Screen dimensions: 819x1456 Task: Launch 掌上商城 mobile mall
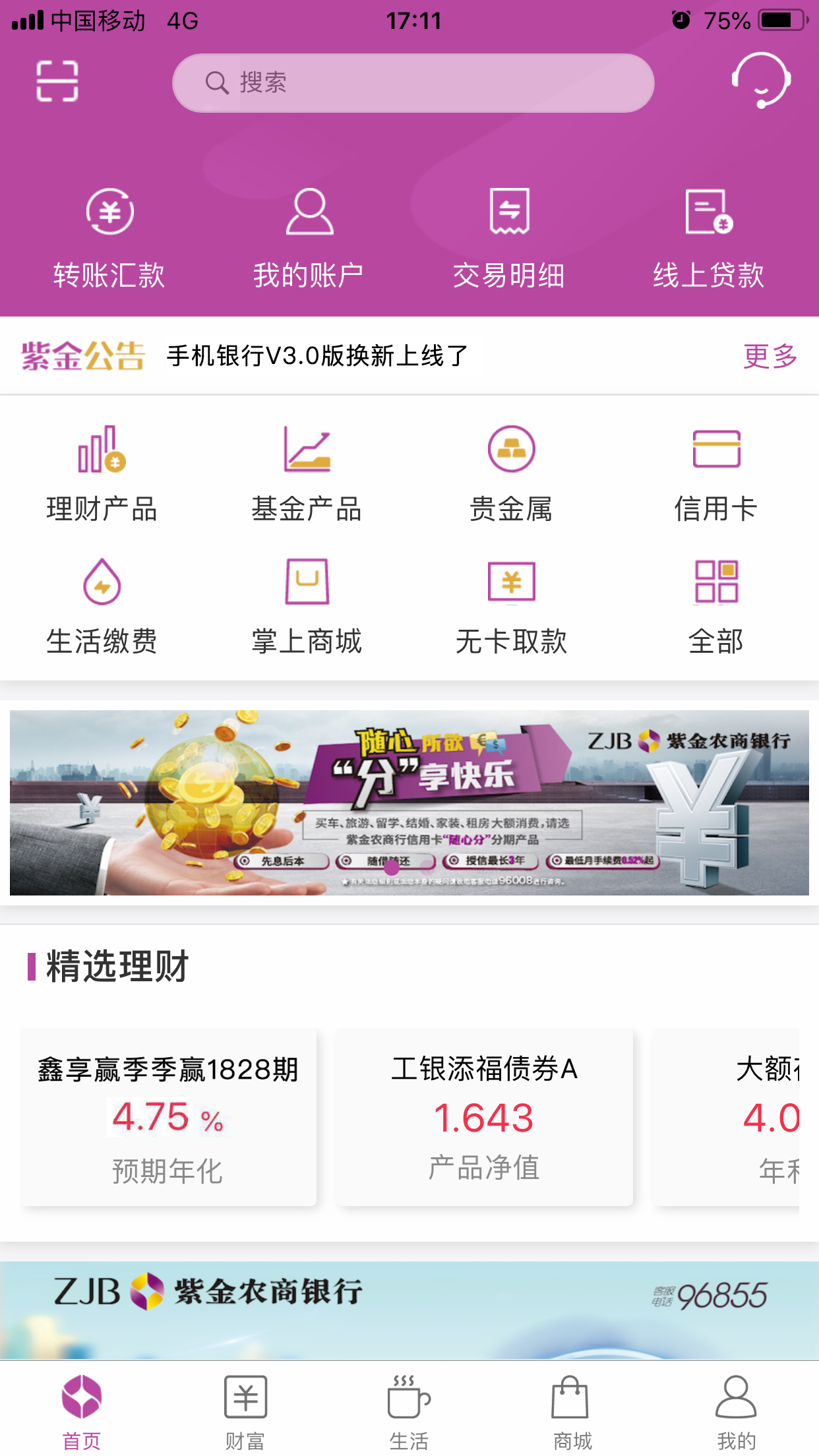[307, 606]
